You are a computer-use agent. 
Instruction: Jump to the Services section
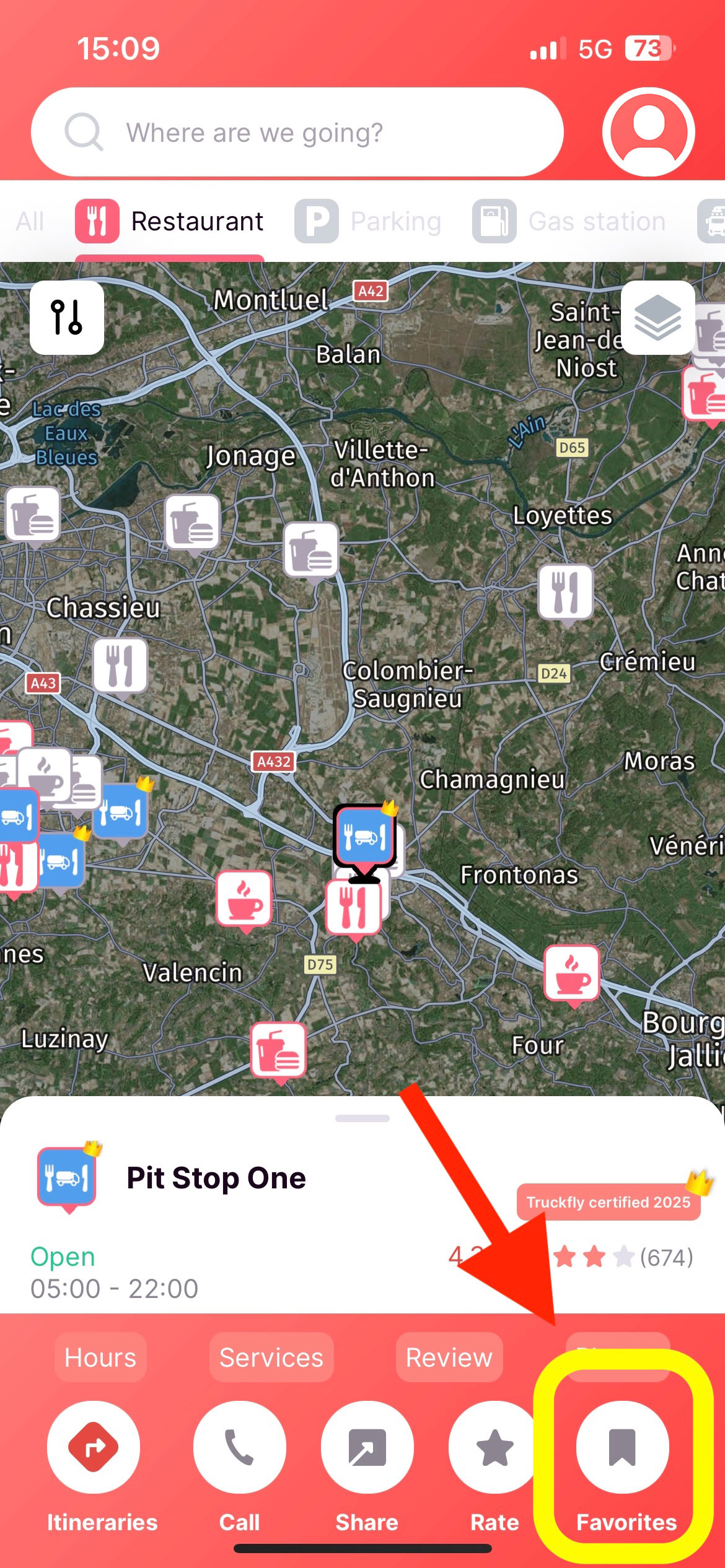271,1357
